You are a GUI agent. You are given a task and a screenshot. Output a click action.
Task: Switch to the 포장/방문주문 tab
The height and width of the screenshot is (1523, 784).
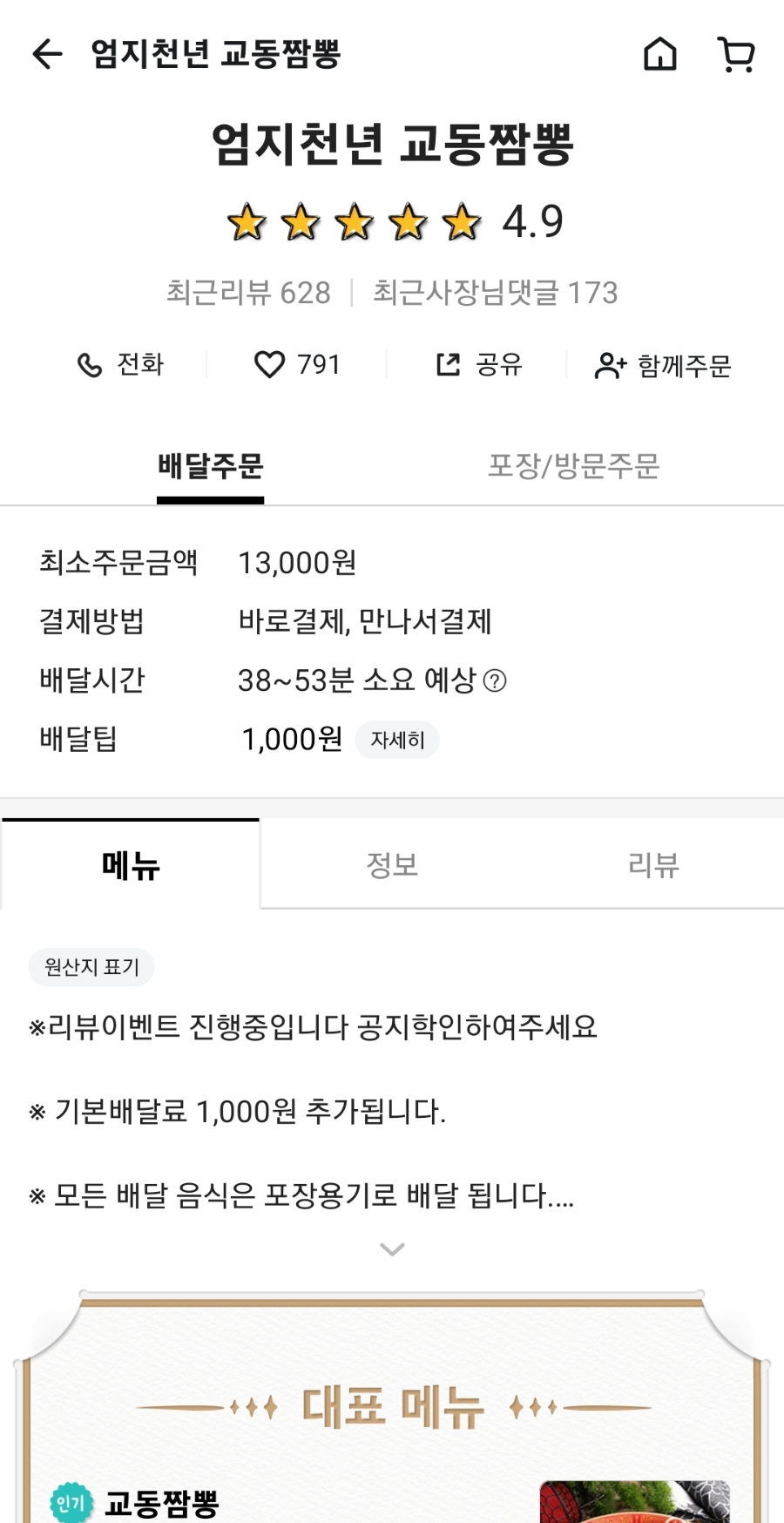[x=573, y=466]
